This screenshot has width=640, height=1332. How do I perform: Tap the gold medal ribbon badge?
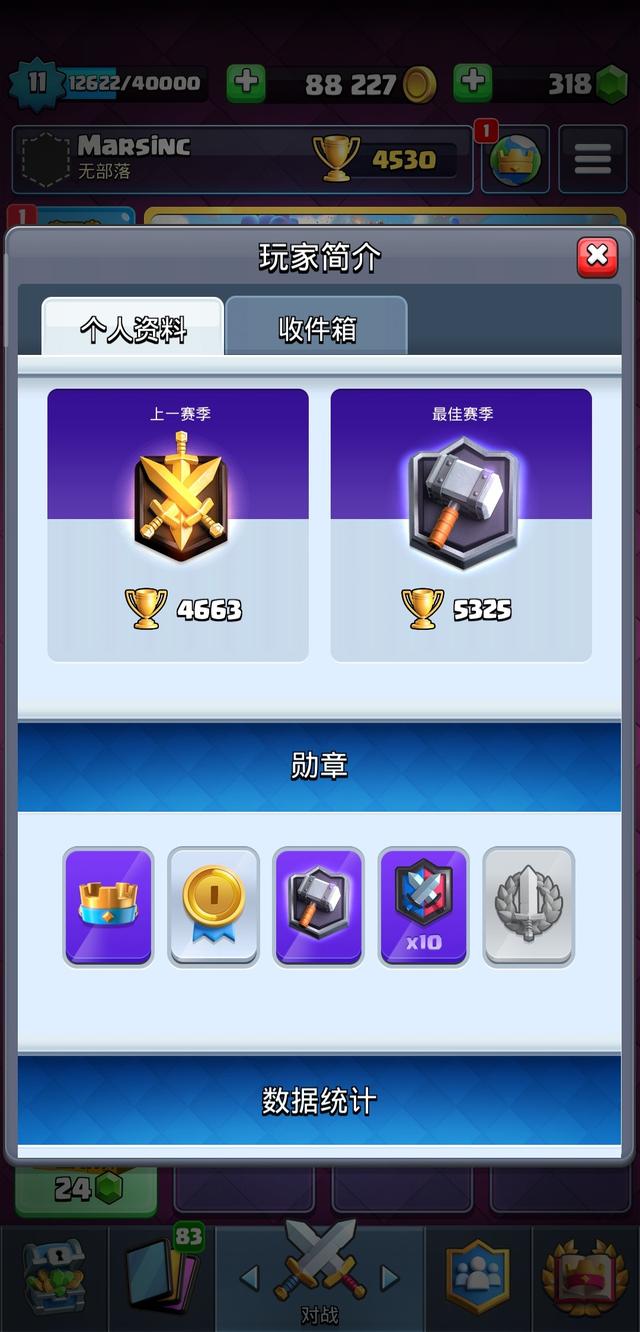click(213, 906)
